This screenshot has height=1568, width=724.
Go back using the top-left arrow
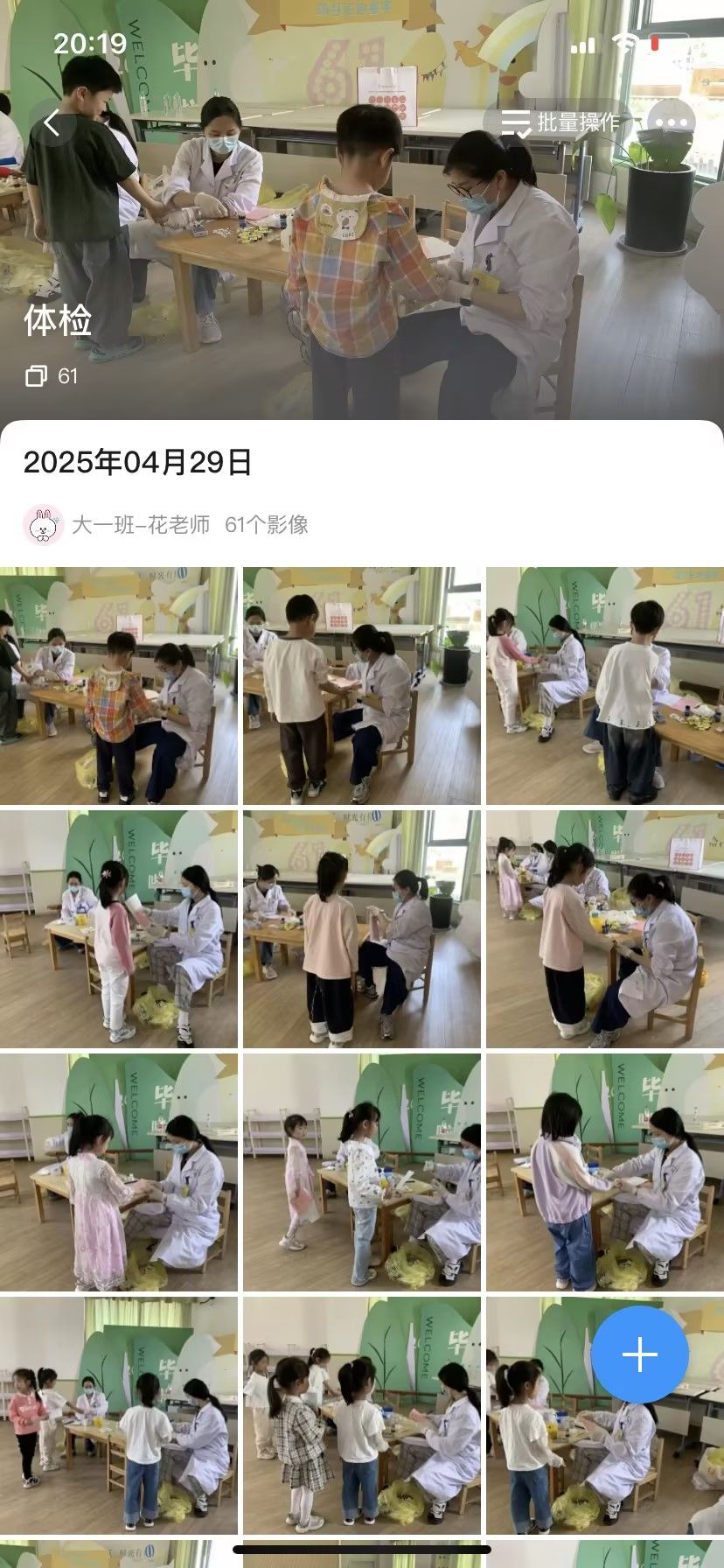click(52, 124)
